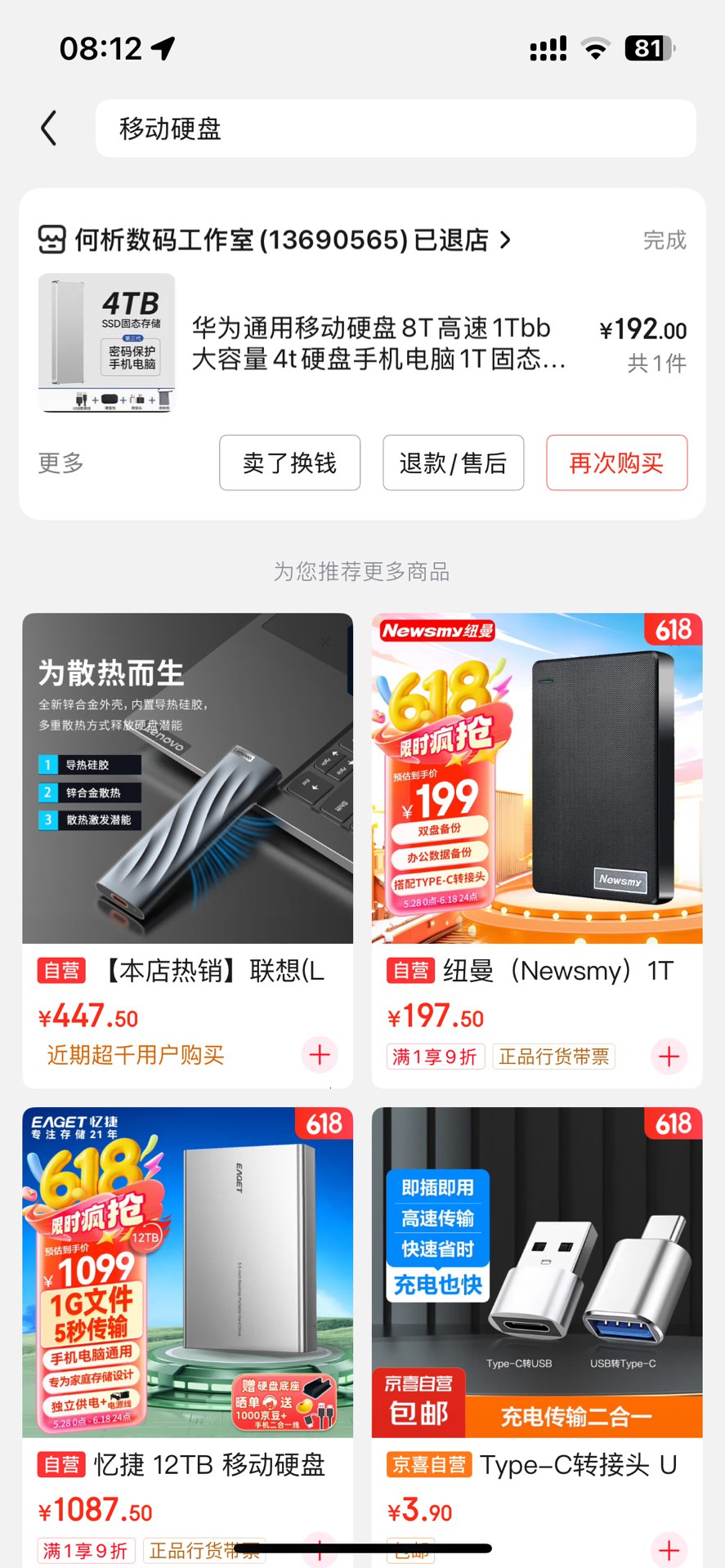Tap the location arrow in the status bar
This screenshot has height=1568, width=725.
[x=163, y=47]
